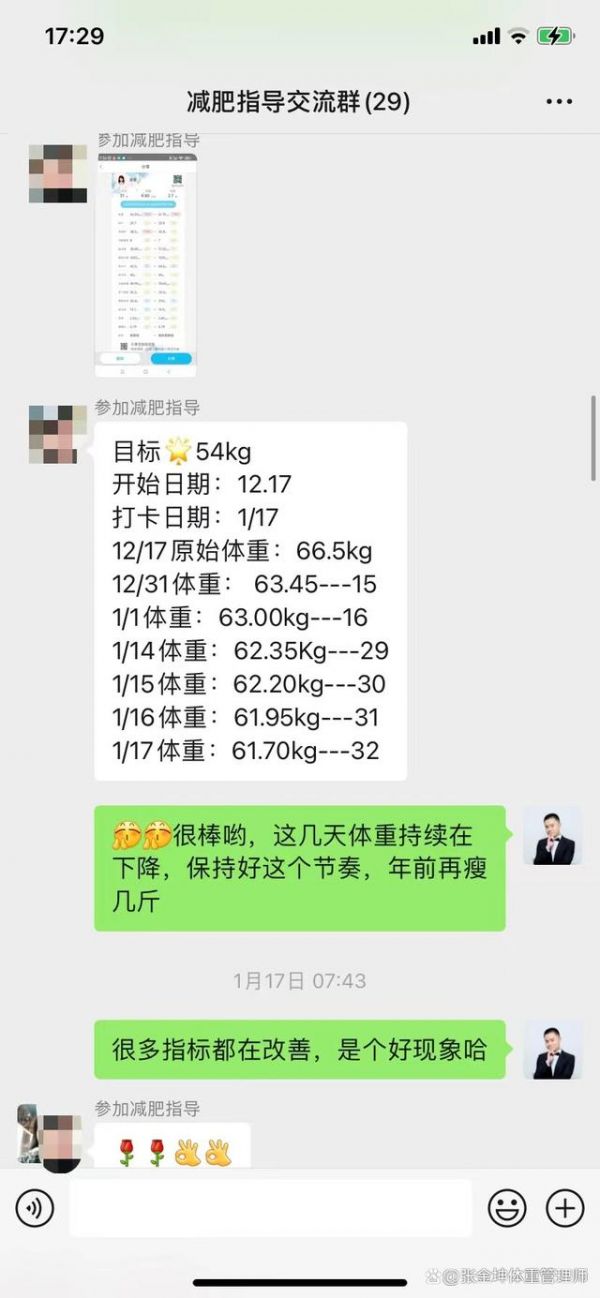Screen dimensions: 600x1298
Task: Switch to voice message input
Action: [35, 1209]
